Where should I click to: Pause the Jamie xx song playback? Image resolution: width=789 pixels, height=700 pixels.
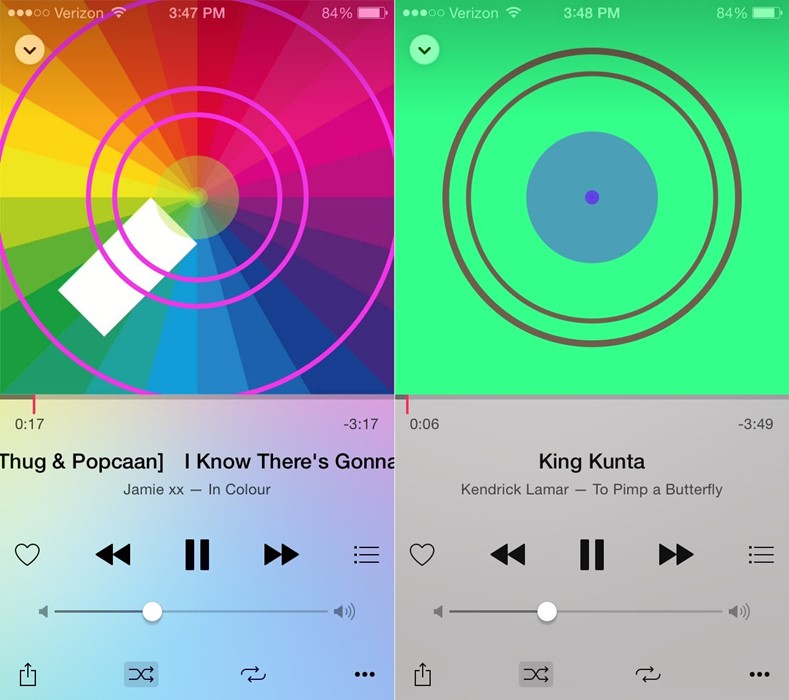point(197,554)
